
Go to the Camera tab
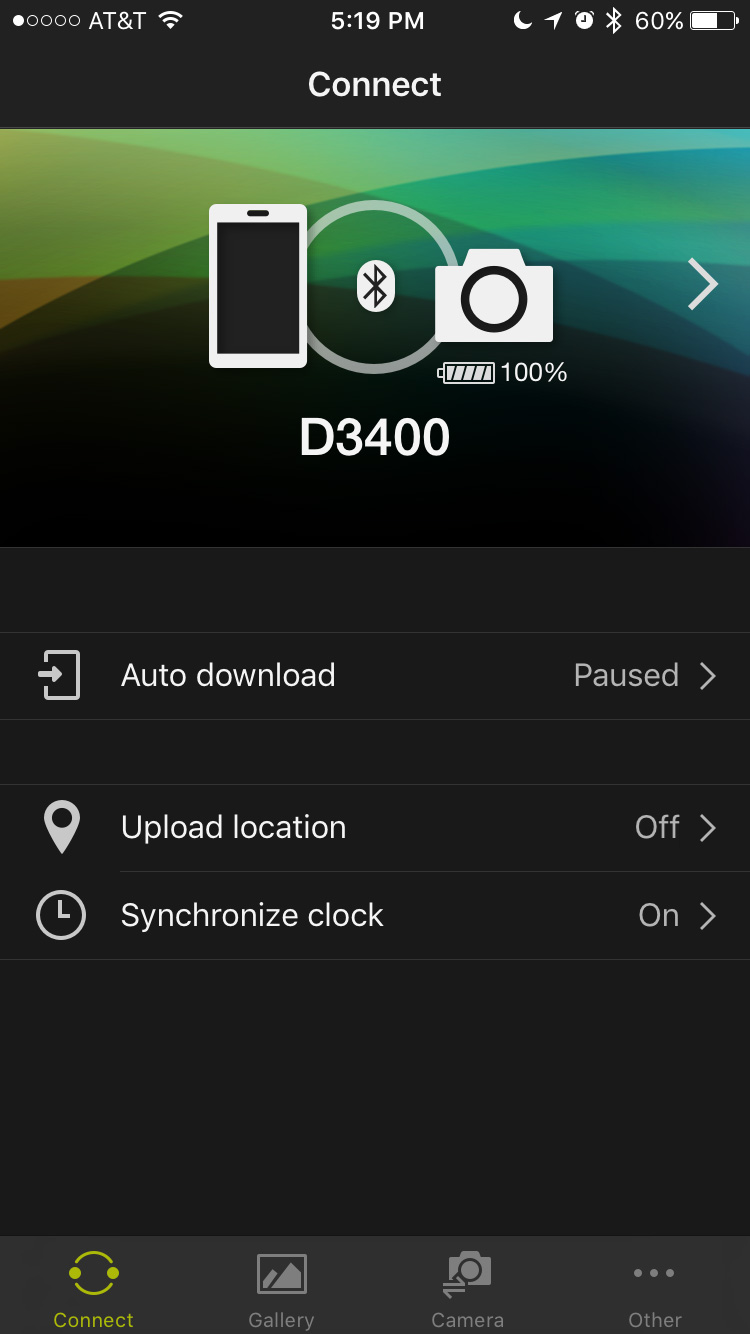coord(467,1288)
